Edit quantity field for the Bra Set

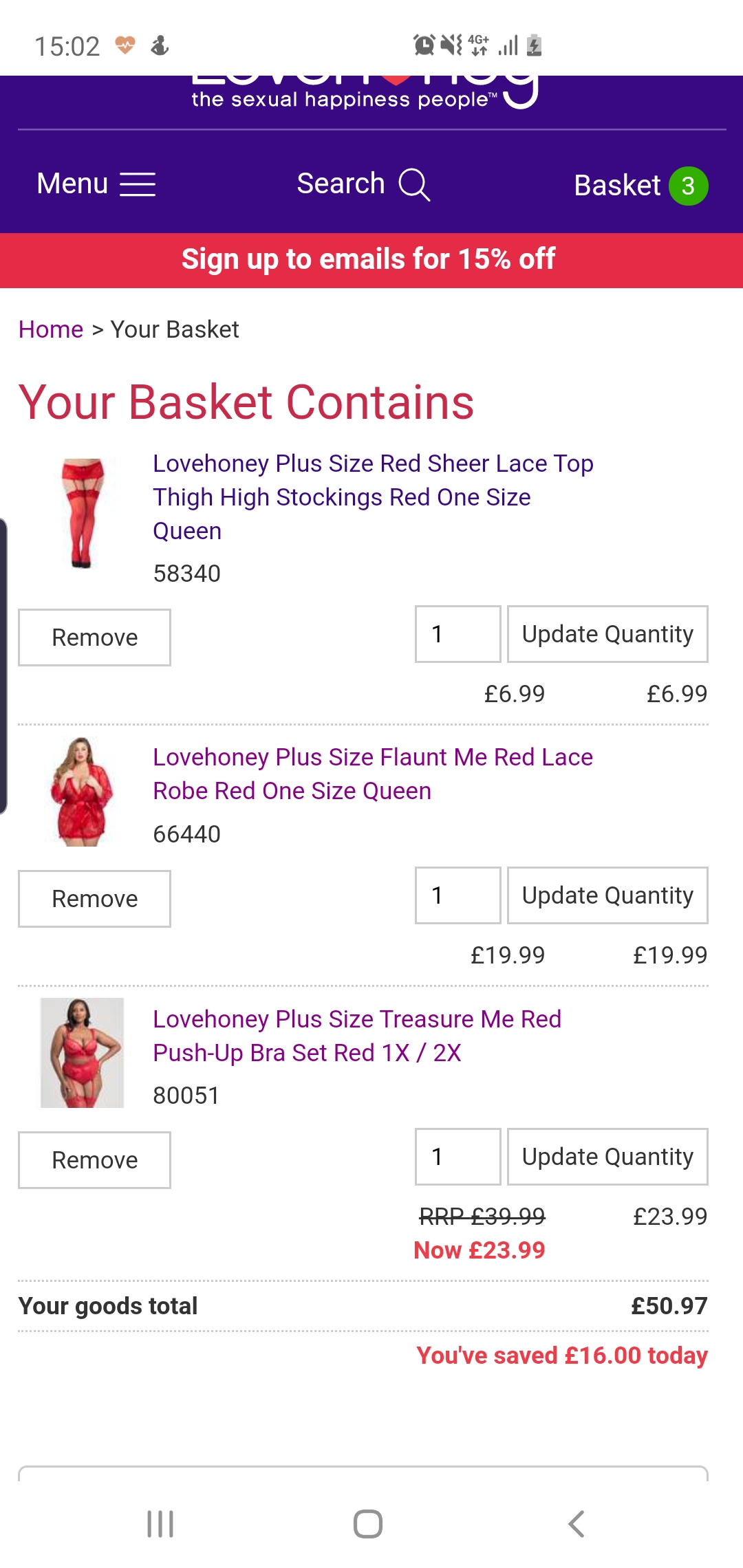457,1157
